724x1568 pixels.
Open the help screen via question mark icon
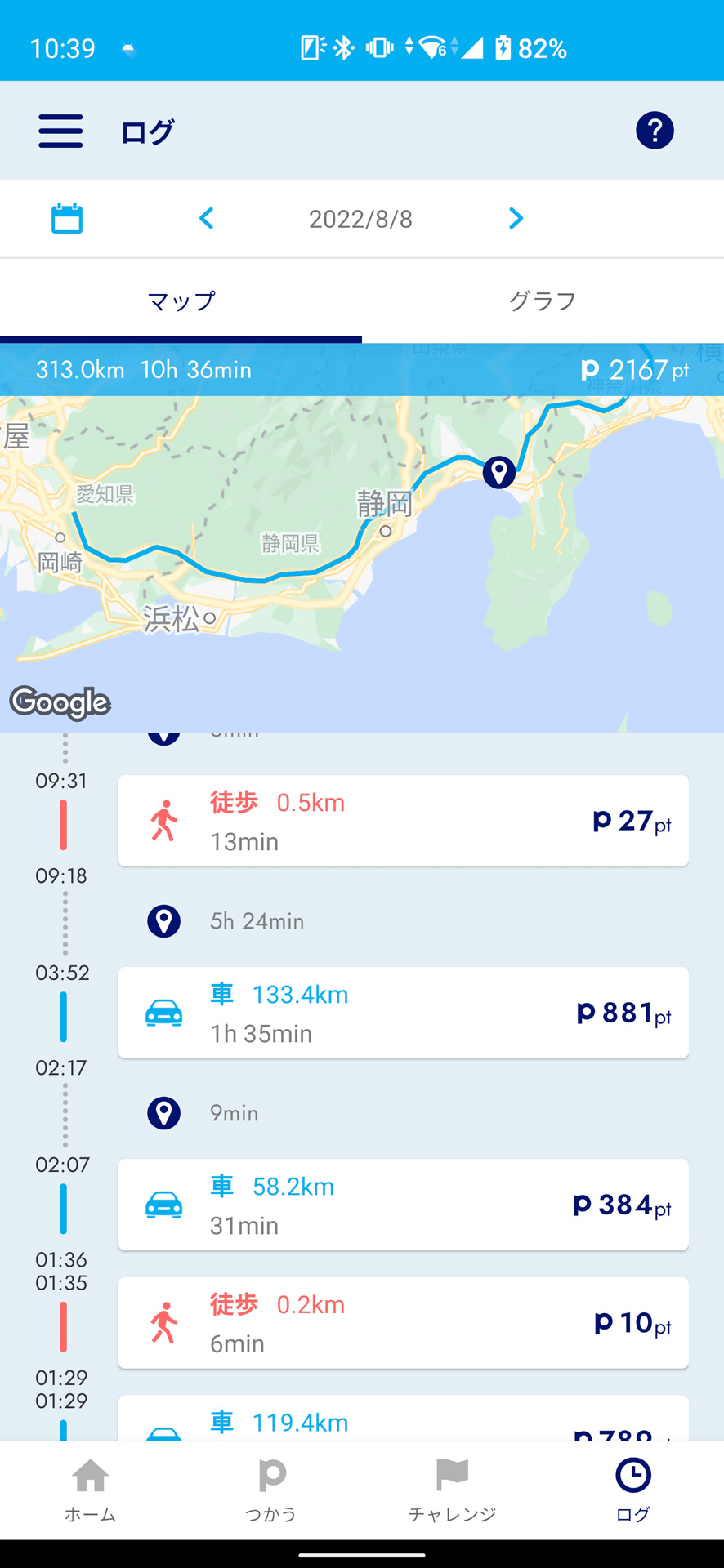[x=655, y=130]
